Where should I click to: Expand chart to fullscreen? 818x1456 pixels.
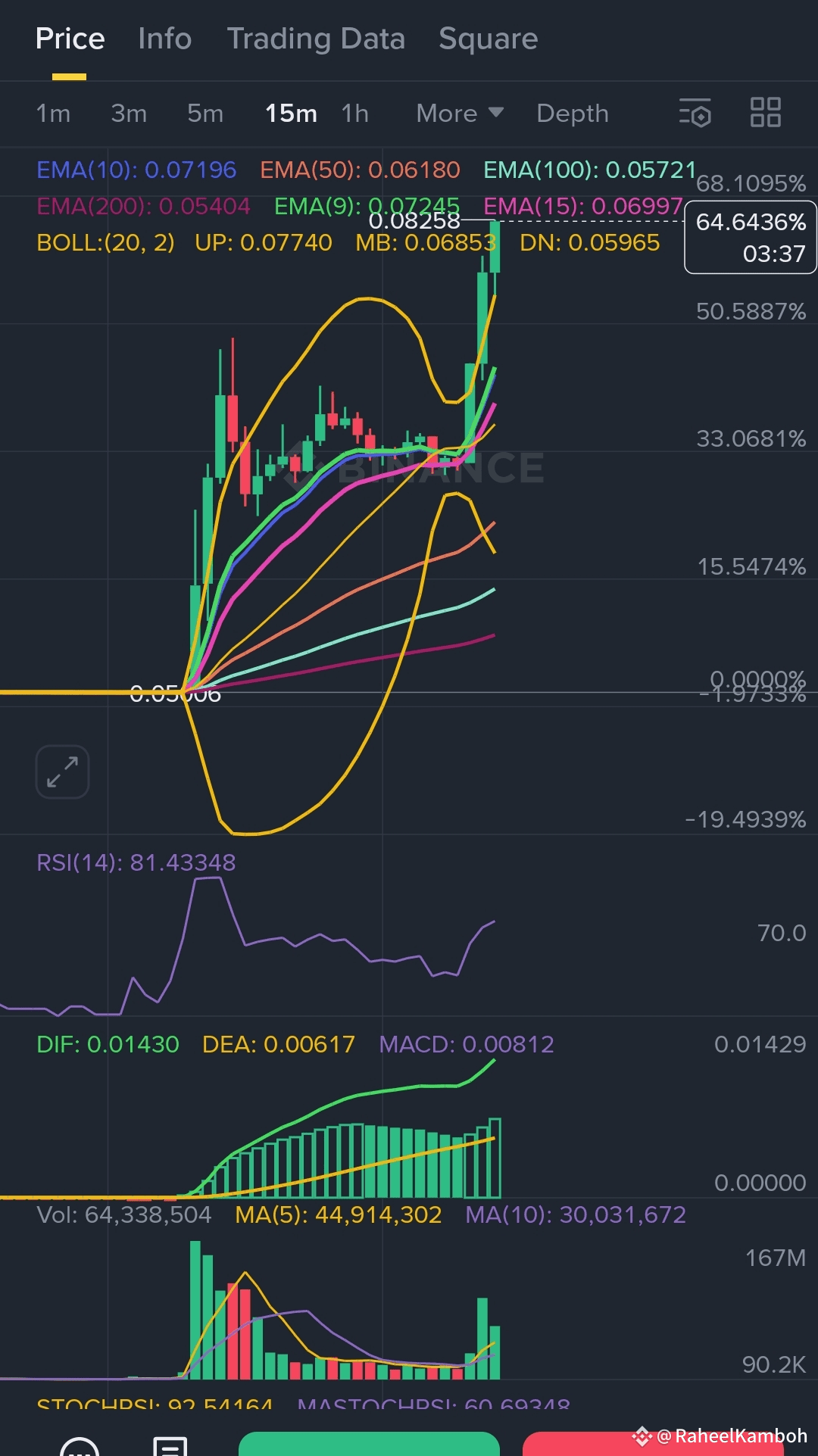[62, 772]
